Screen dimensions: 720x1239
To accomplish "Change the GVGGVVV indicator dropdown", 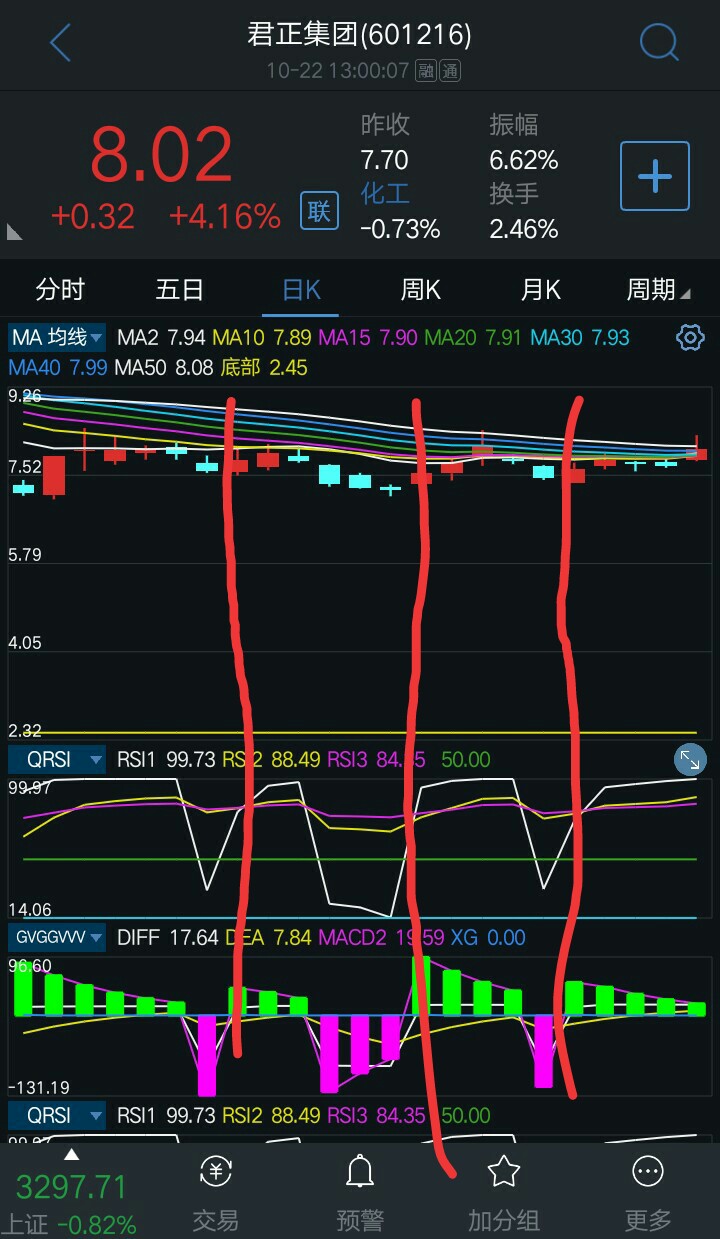I will click(57, 938).
